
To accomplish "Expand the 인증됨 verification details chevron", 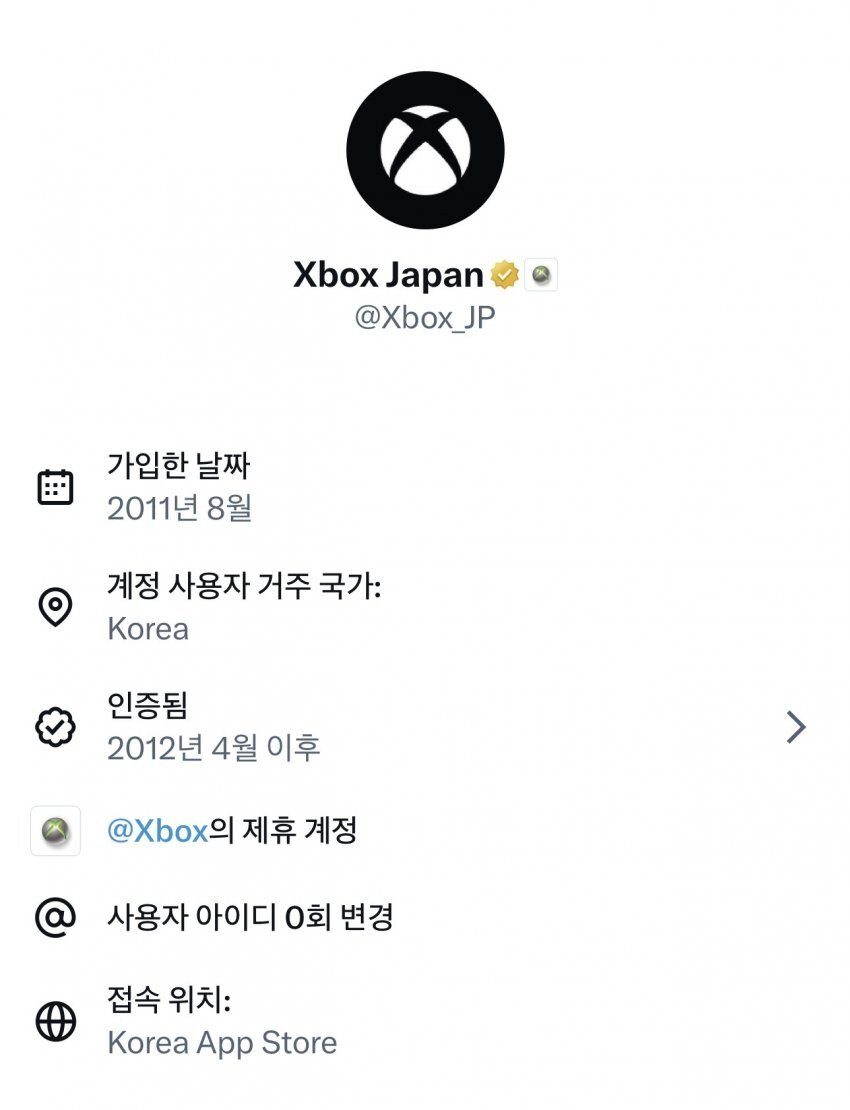I will 795,727.
